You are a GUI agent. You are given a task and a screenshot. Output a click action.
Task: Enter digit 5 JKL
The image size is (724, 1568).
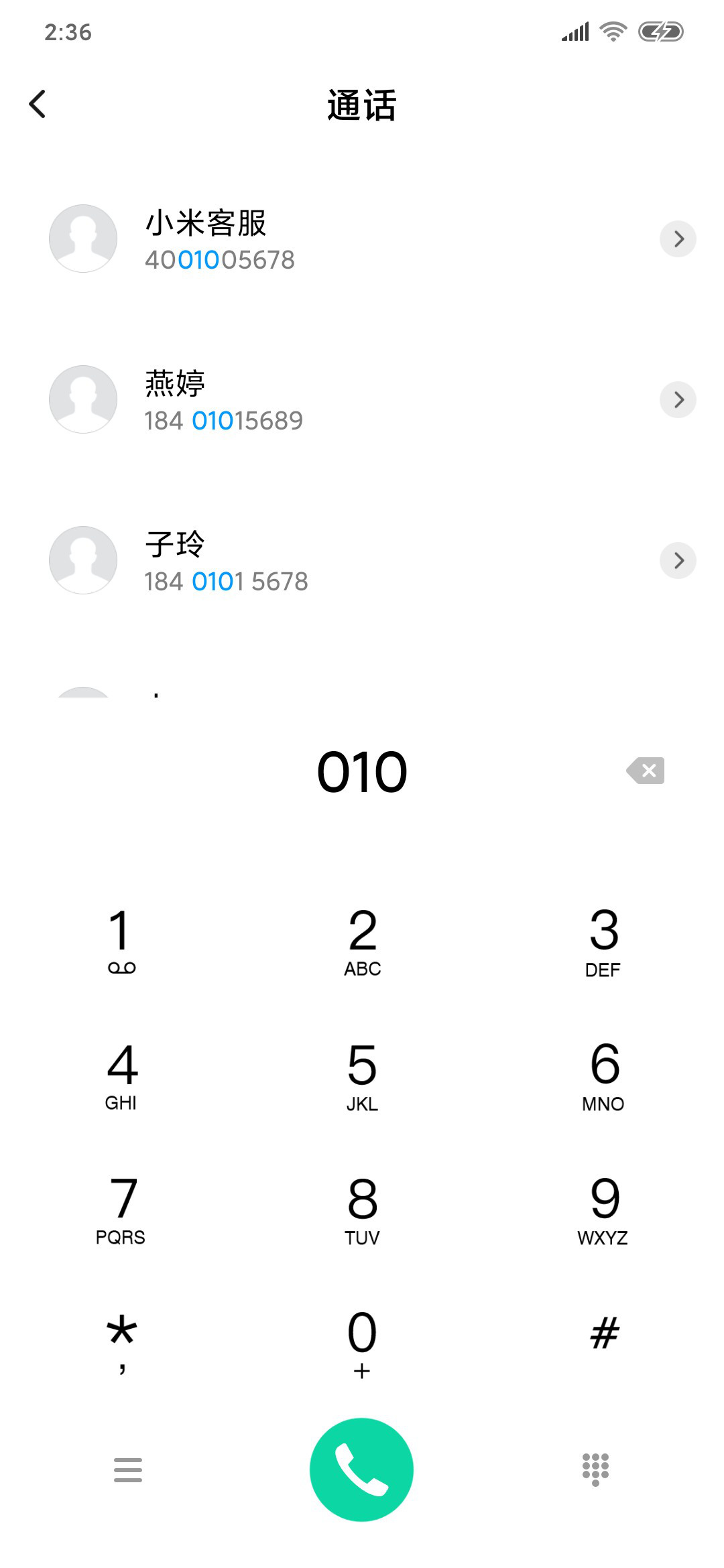(362, 1075)
